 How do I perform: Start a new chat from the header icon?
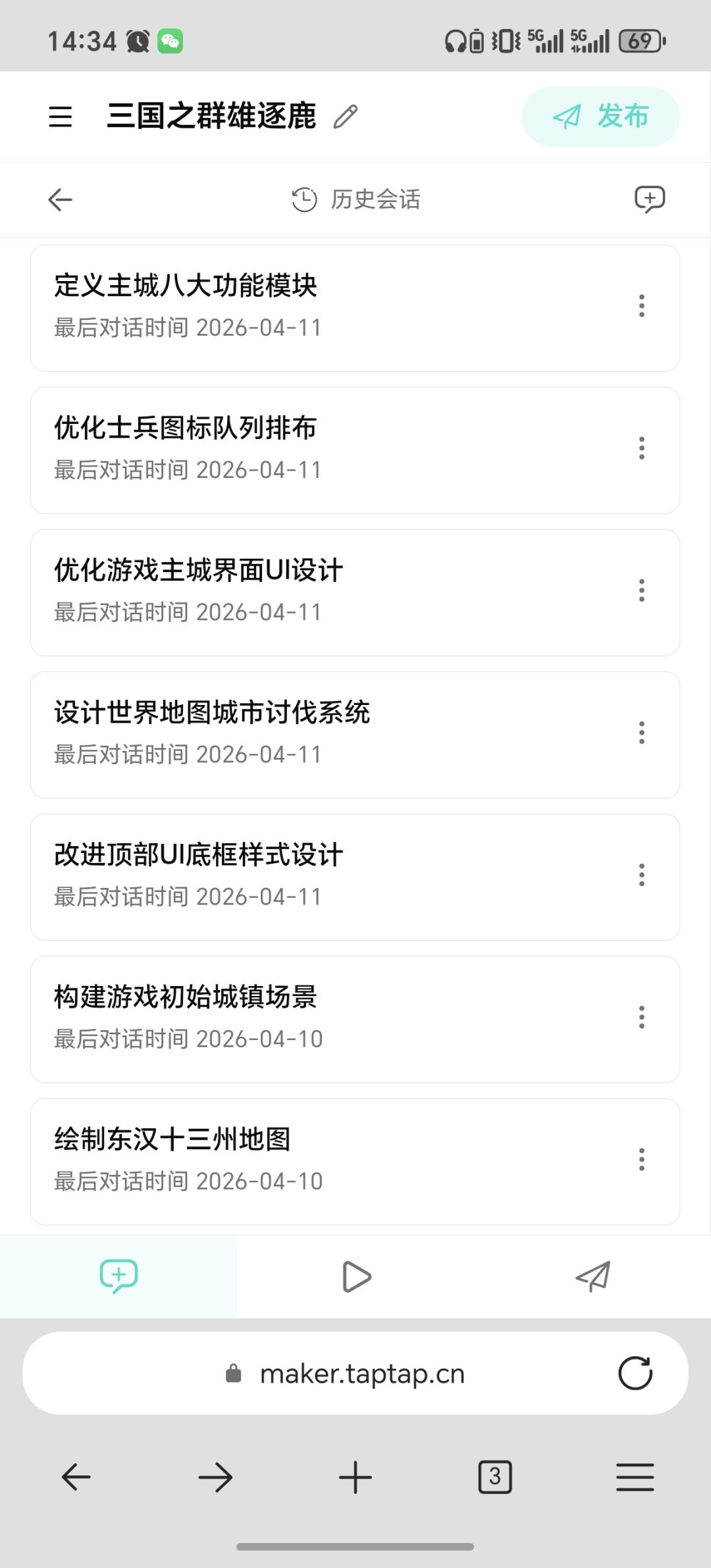click(x=649, y=199)
